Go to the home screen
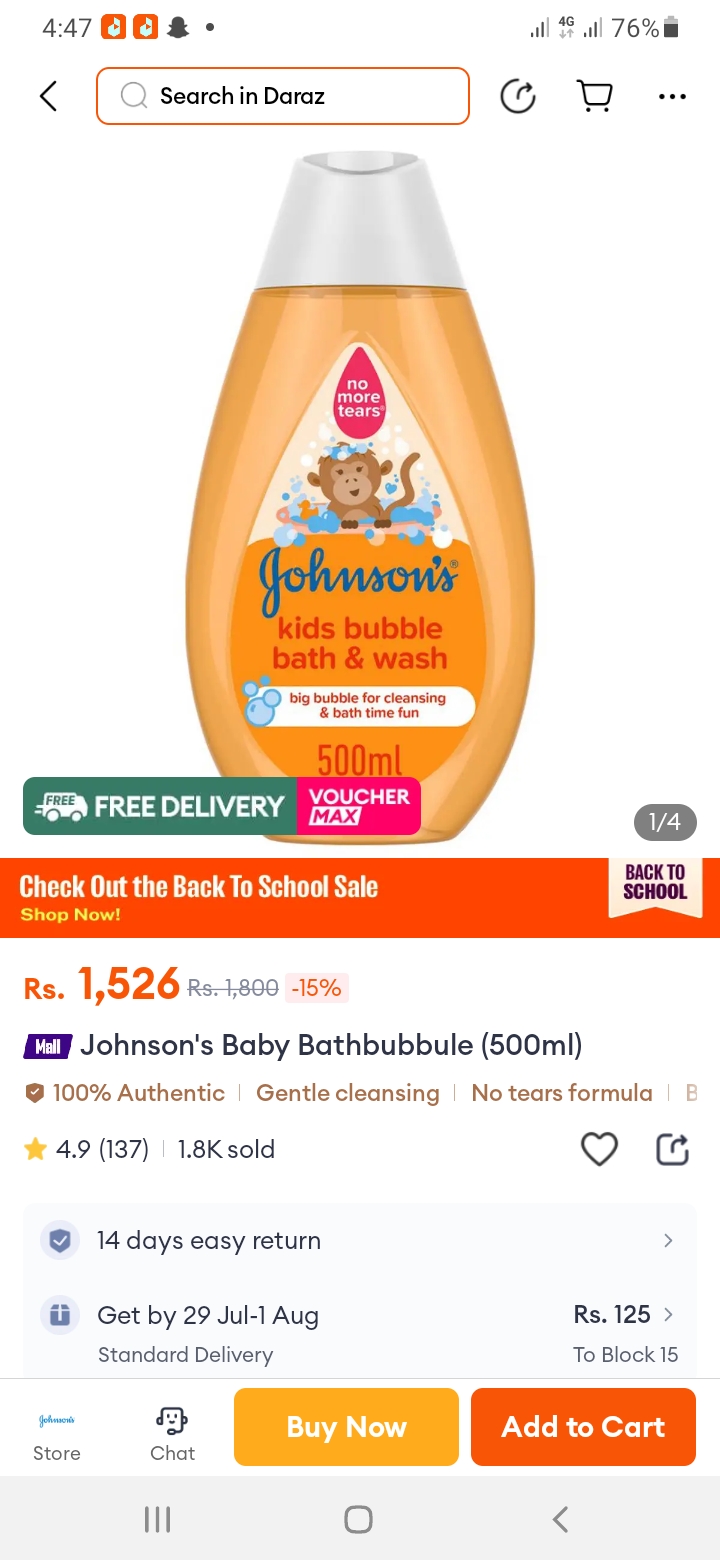Viewport: 720px width, 1560px height. [x=359, y=1519]
